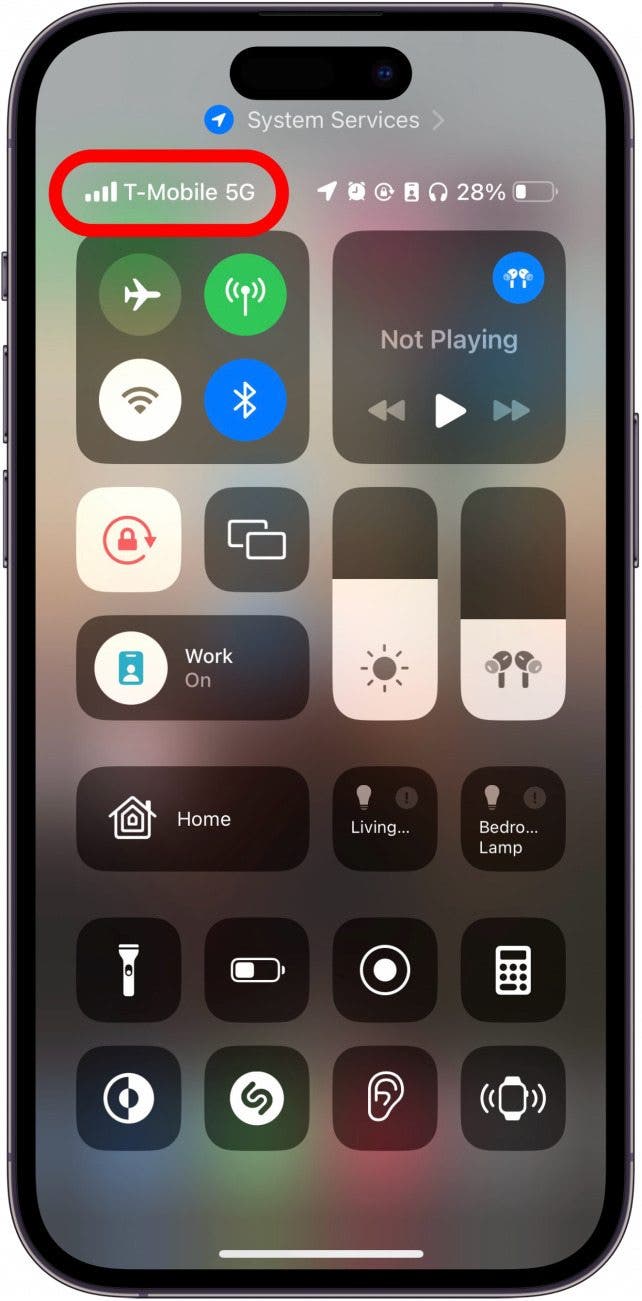Open the Calculator
This screenshot has height=1301, width=642.
click(513, 970)
